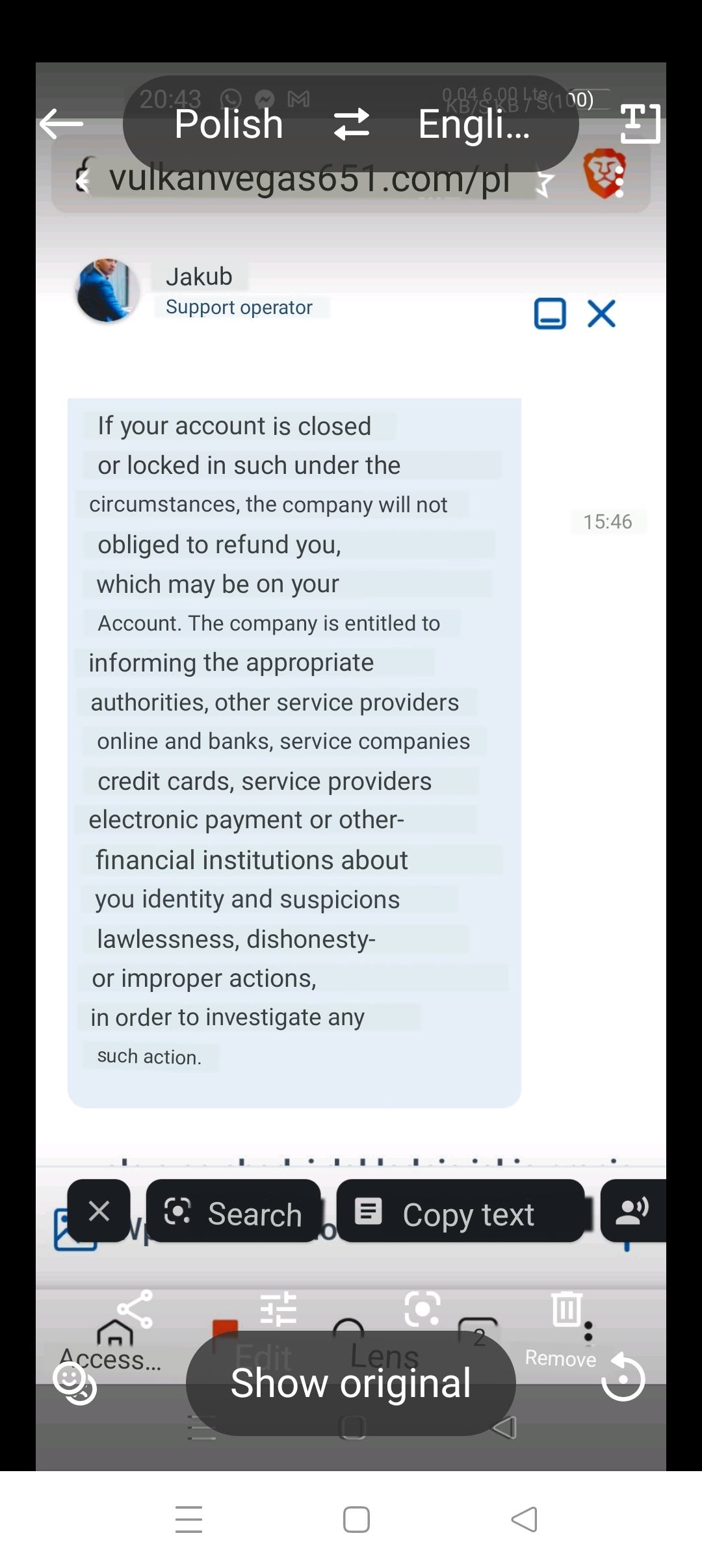Image resolution: width=702 pixels, height=1568 pixels.
Task: Swap the translation languages
Action: (352, 124)
